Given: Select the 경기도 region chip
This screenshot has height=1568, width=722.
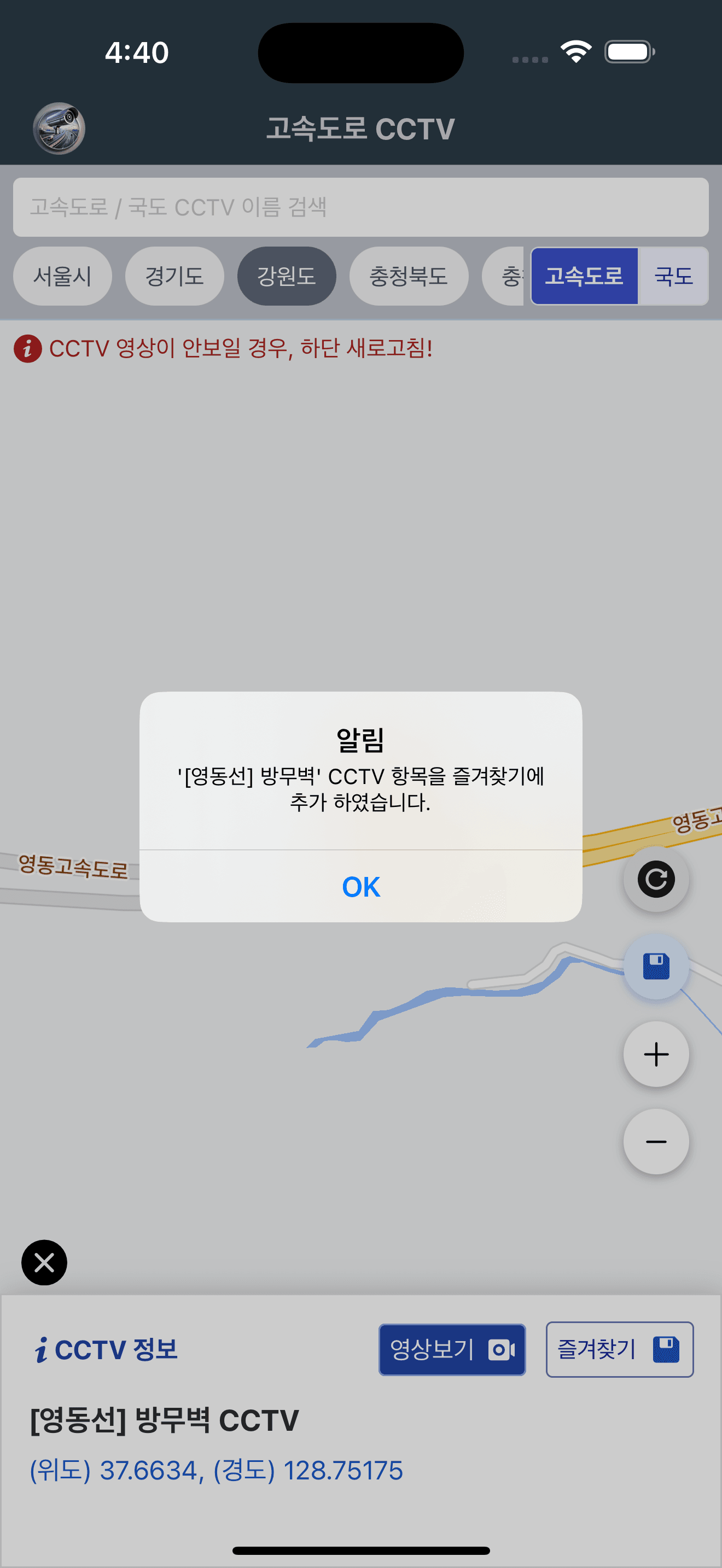Looking at the screenshot, I should pos(174,276).
